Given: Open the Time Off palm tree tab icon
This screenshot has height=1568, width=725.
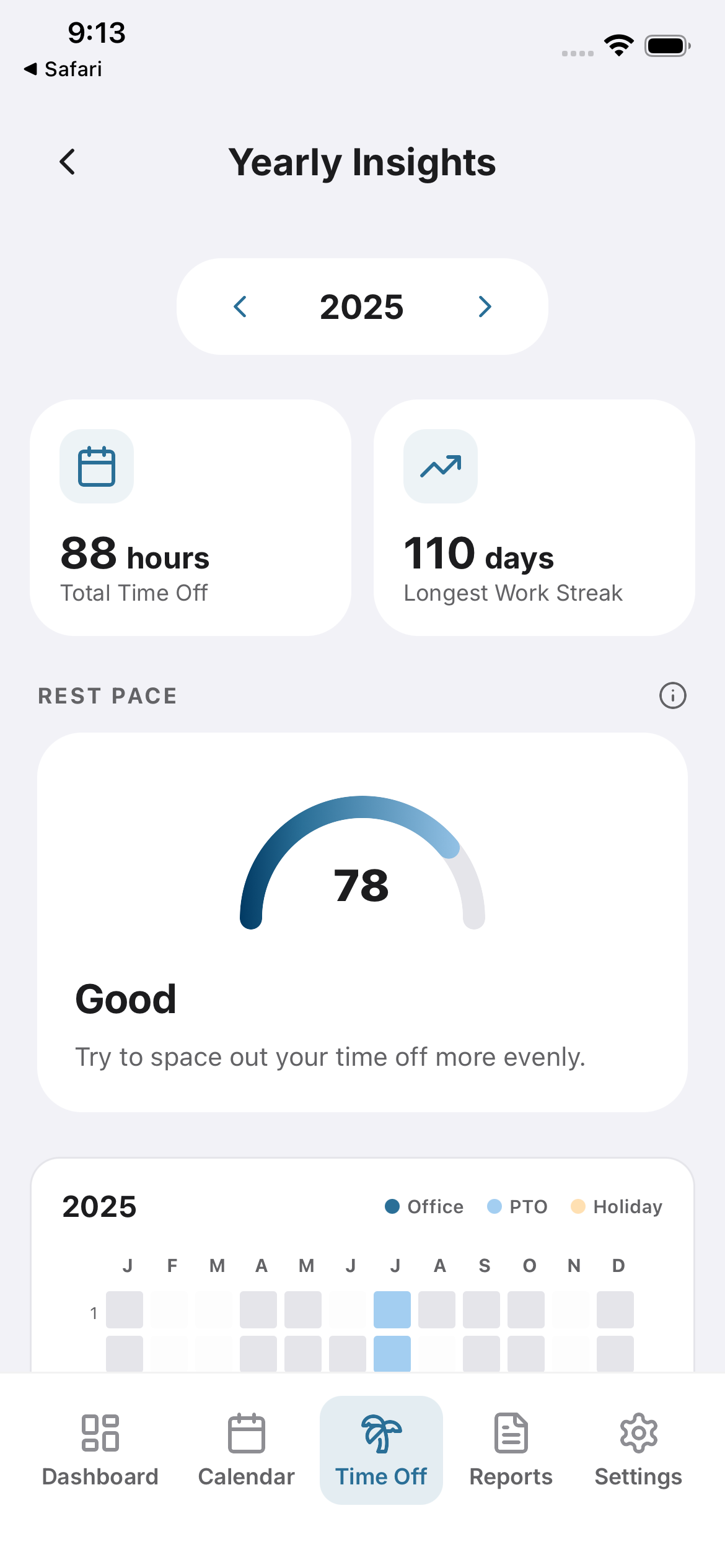Looking at the screenshot, I should [x=380, y=1432].
